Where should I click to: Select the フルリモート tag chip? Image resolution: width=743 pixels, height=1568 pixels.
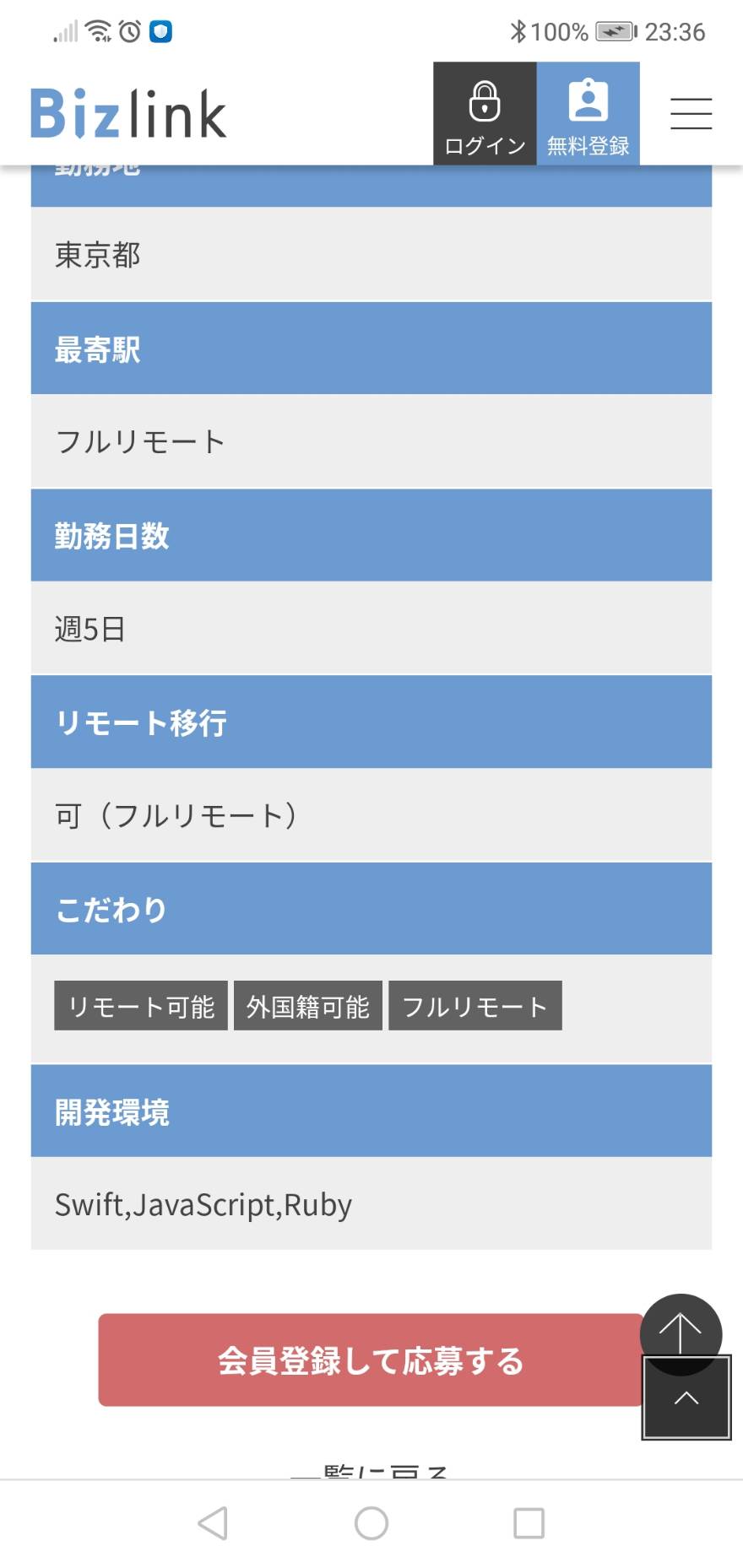[x=475, y=1006]
